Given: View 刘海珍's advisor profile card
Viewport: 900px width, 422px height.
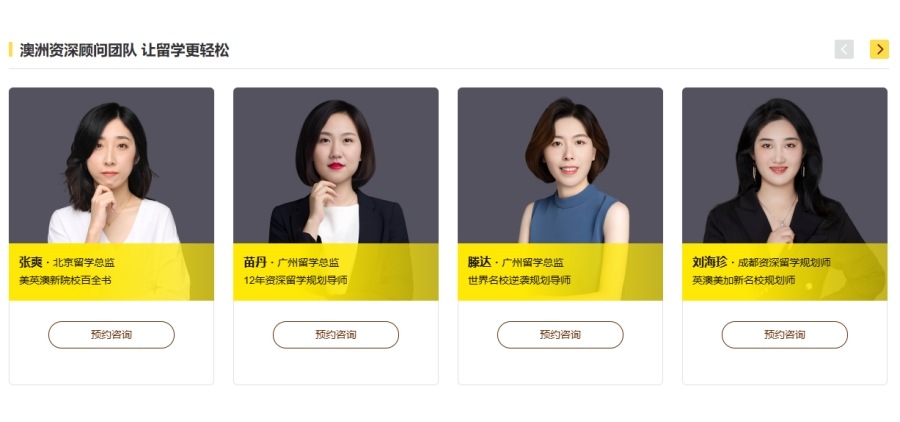Looking at the screenshot, I should (x=784, y=180).
